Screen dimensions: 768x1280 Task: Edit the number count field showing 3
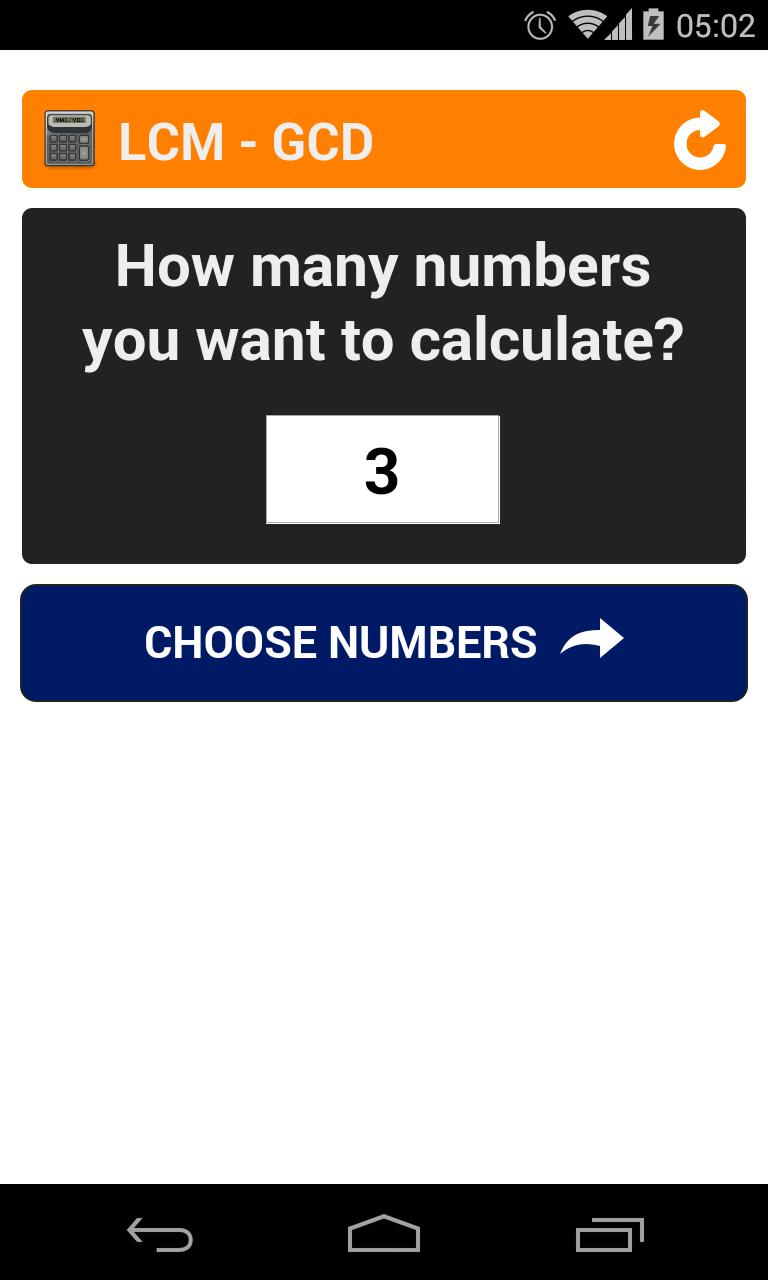tap(382, 469)
